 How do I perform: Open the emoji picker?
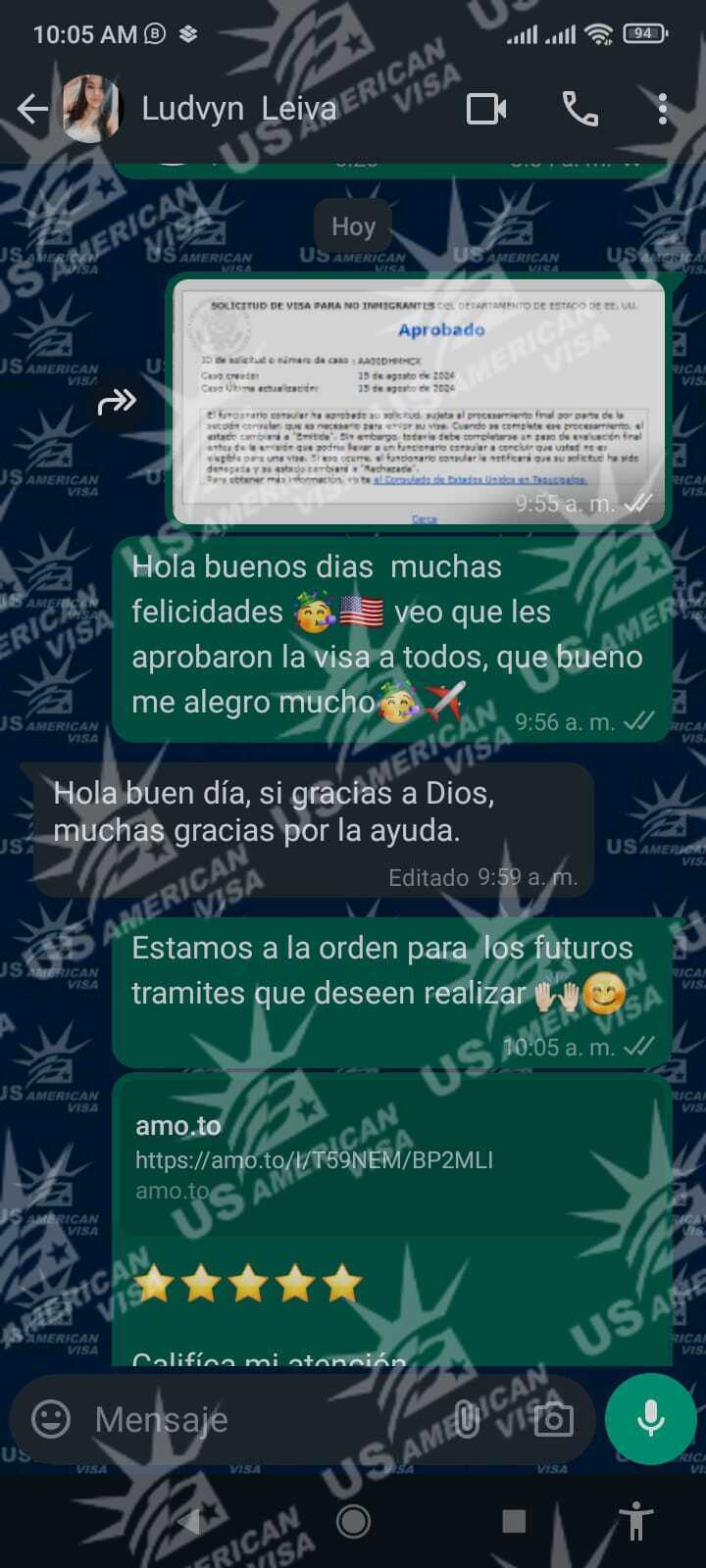[x=51, y=1418]
